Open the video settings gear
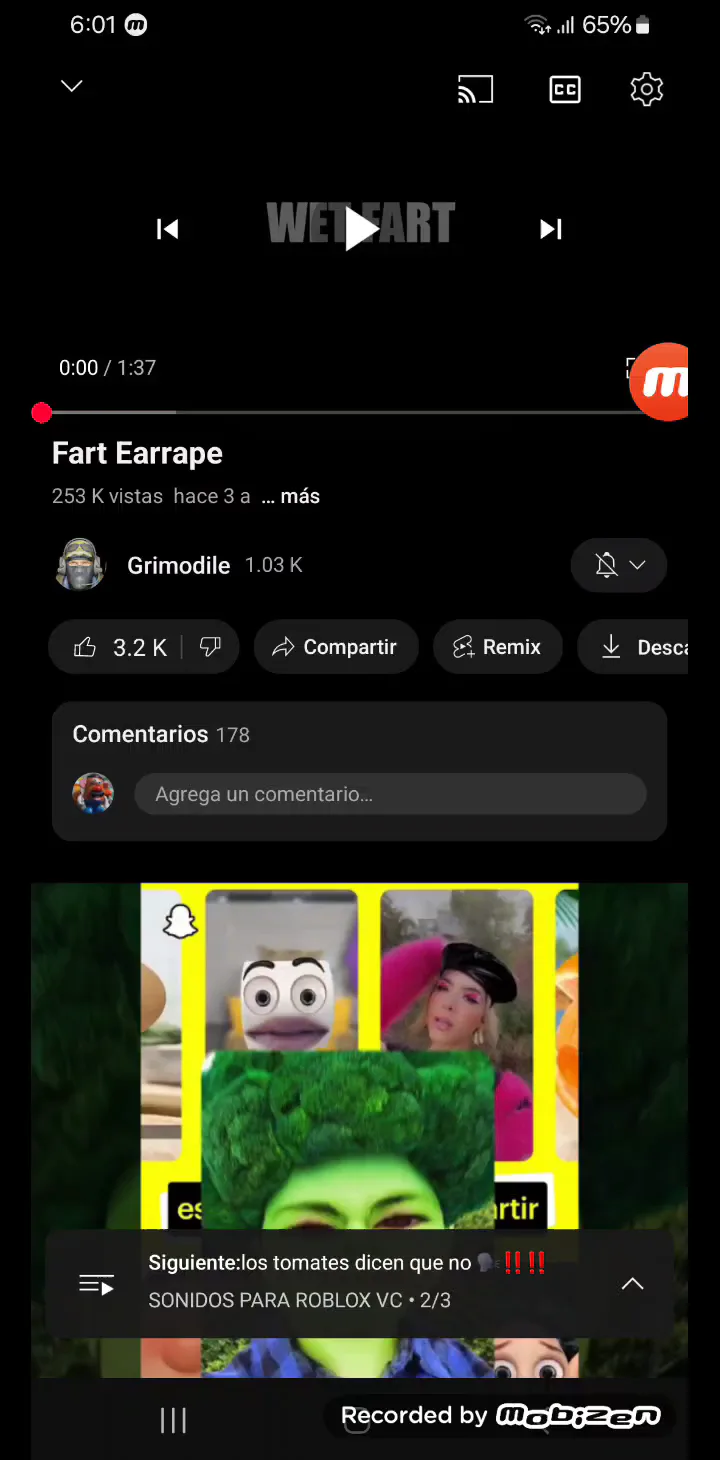Screen dimensions: 720x1460 tap(647, 89)
